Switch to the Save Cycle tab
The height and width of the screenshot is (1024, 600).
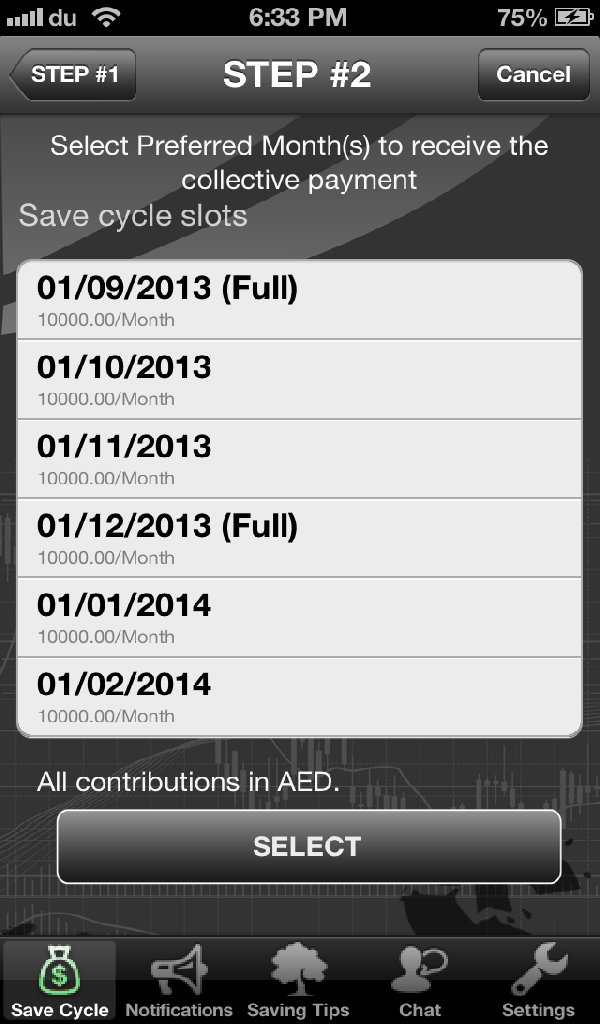point(60,982)
